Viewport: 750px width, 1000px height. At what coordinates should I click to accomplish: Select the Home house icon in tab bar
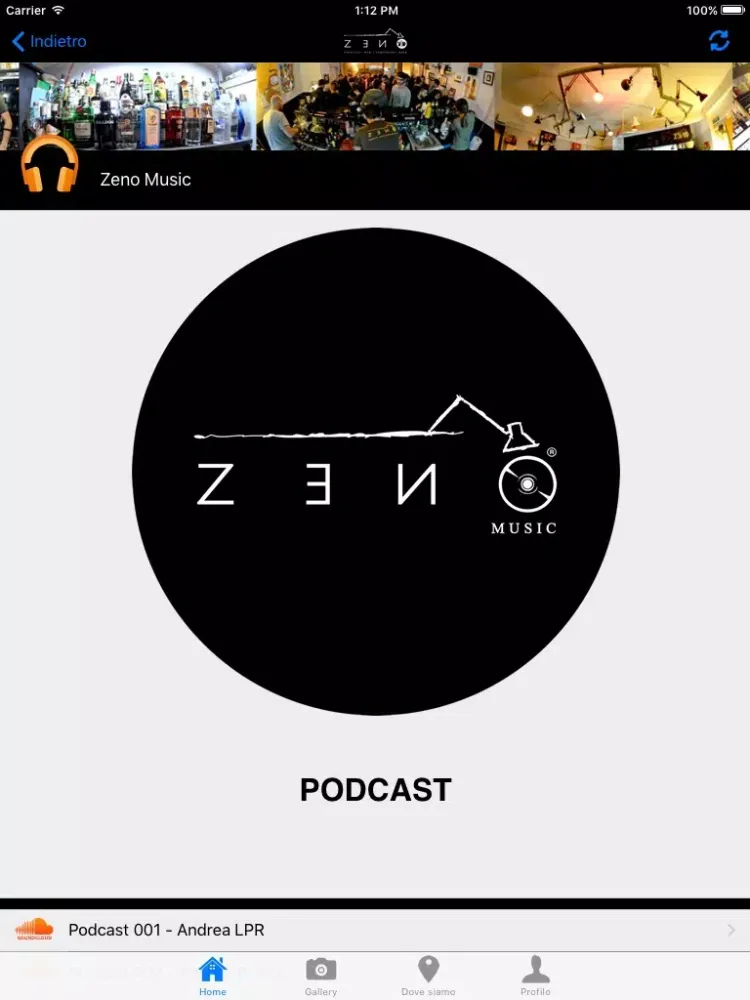point(212,968)
